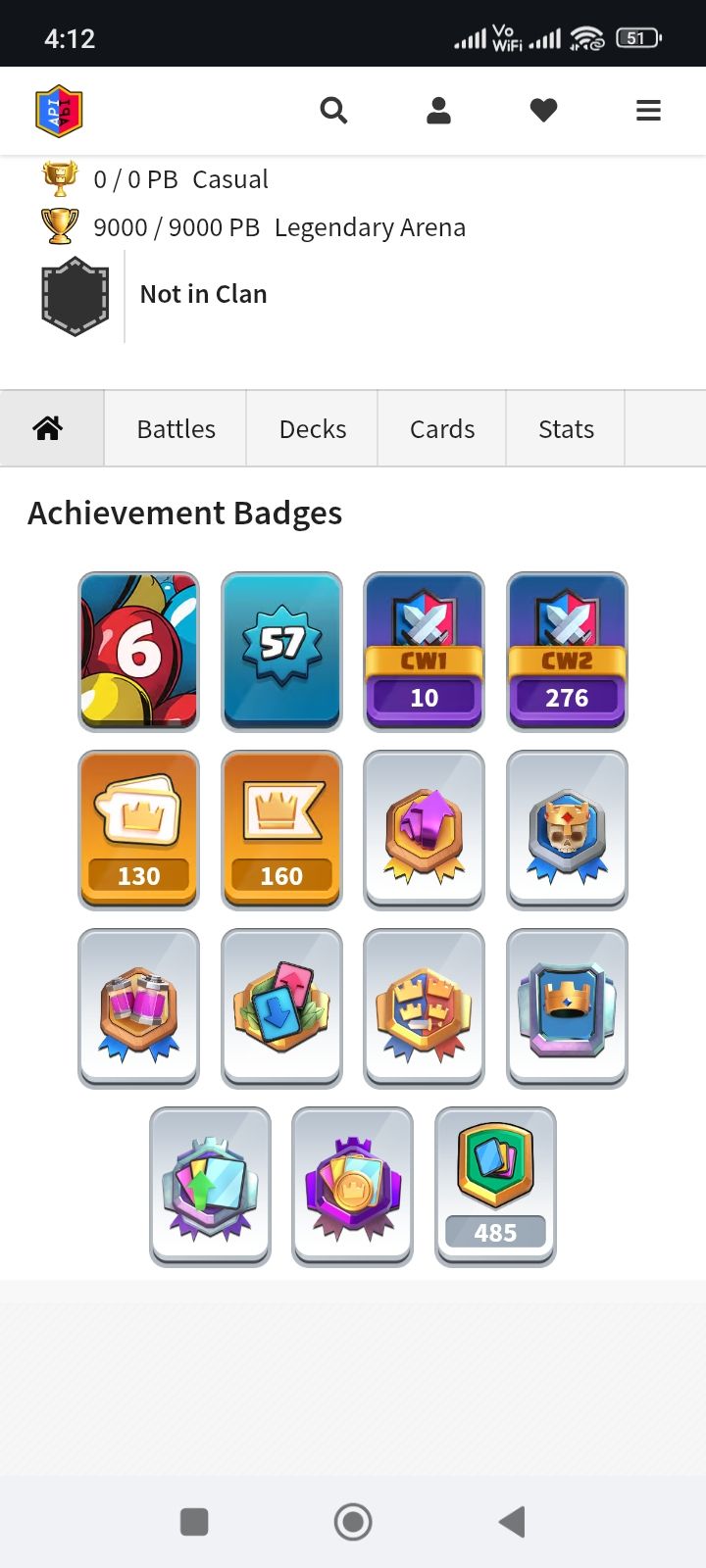Tap the RoyaleAPI logo to go home

click(x=59, y=111)
